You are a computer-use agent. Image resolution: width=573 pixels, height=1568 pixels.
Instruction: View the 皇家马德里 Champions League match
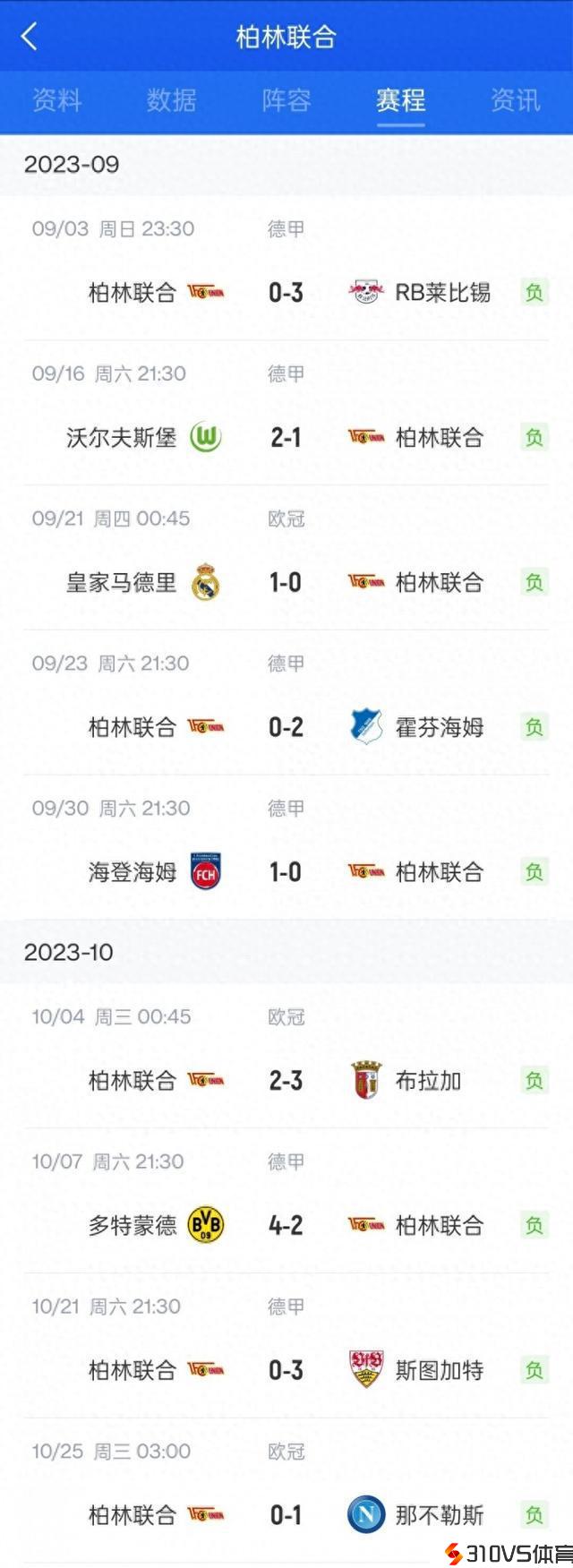click(x=286, y=582)
